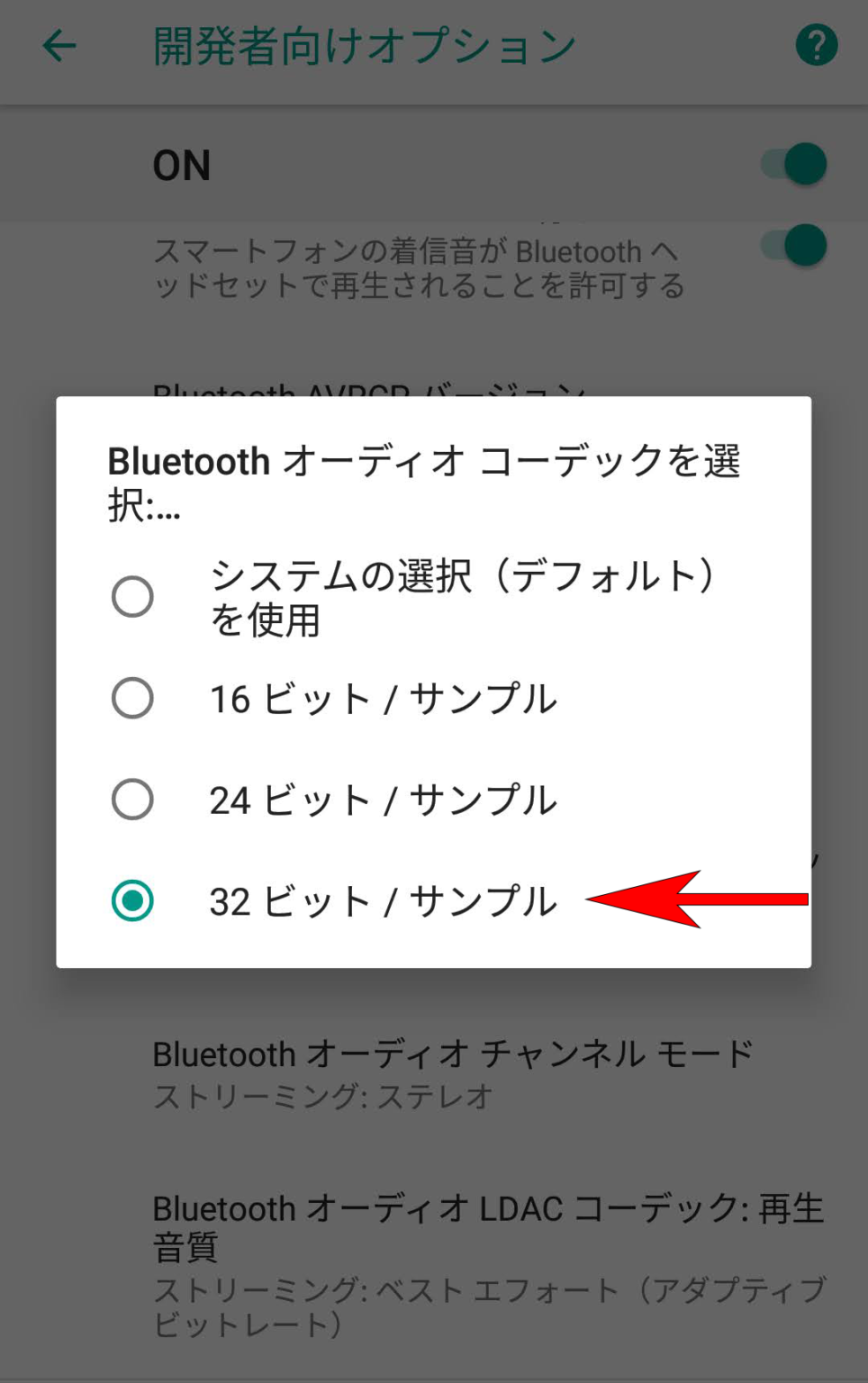The height and width of the screenshot is (1383, 868).
Task: Tap the back arrow to leave developer options
Action: point(57,44)
